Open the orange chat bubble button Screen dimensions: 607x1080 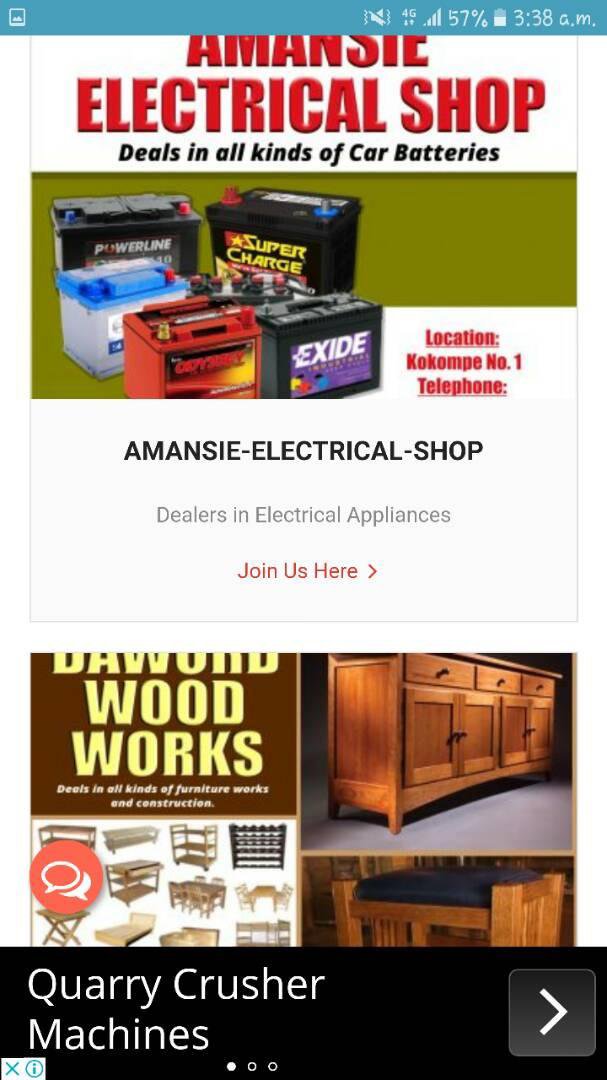click(x=66, y=877)
